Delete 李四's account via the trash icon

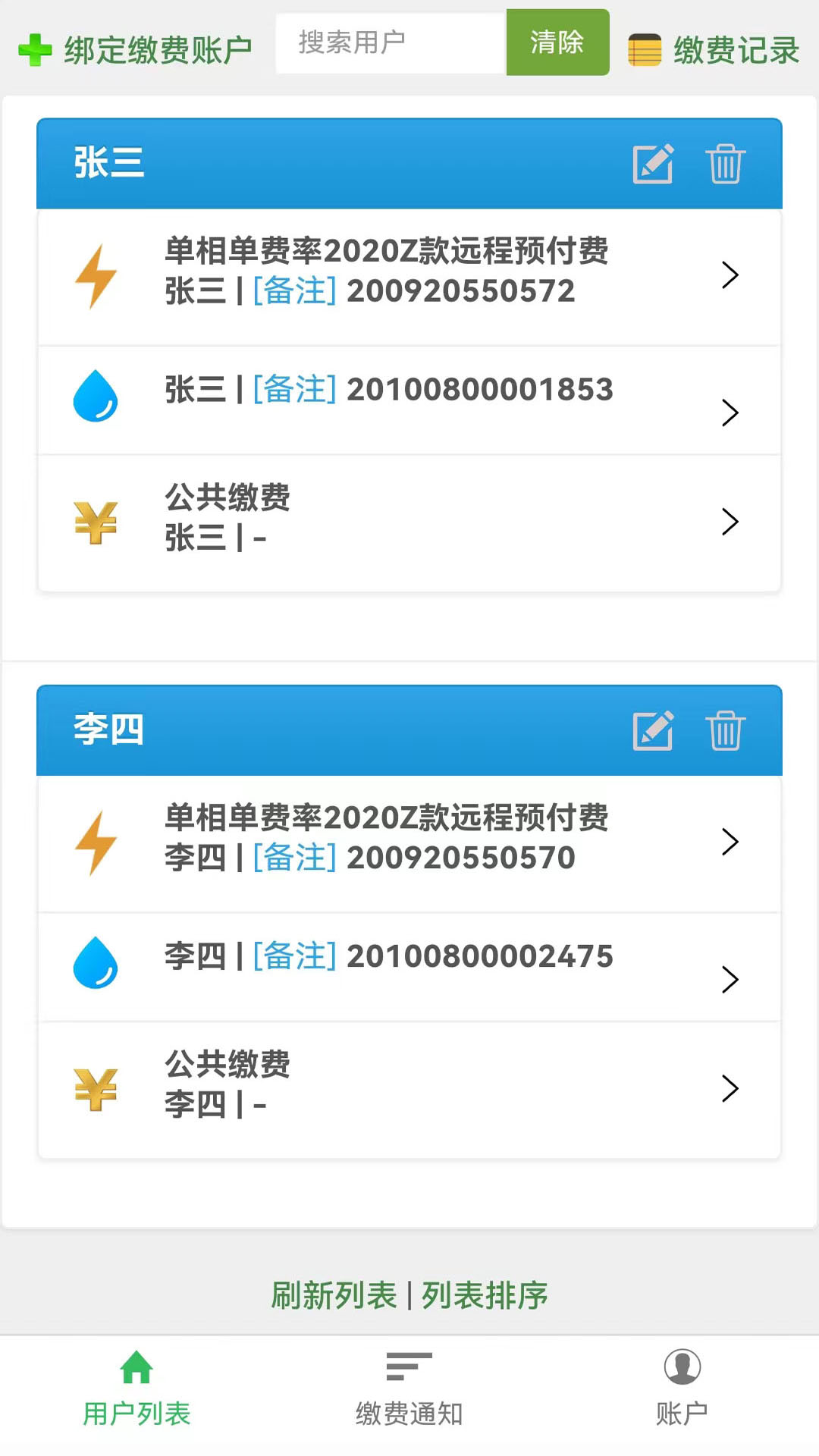click(x=724, y=730)
